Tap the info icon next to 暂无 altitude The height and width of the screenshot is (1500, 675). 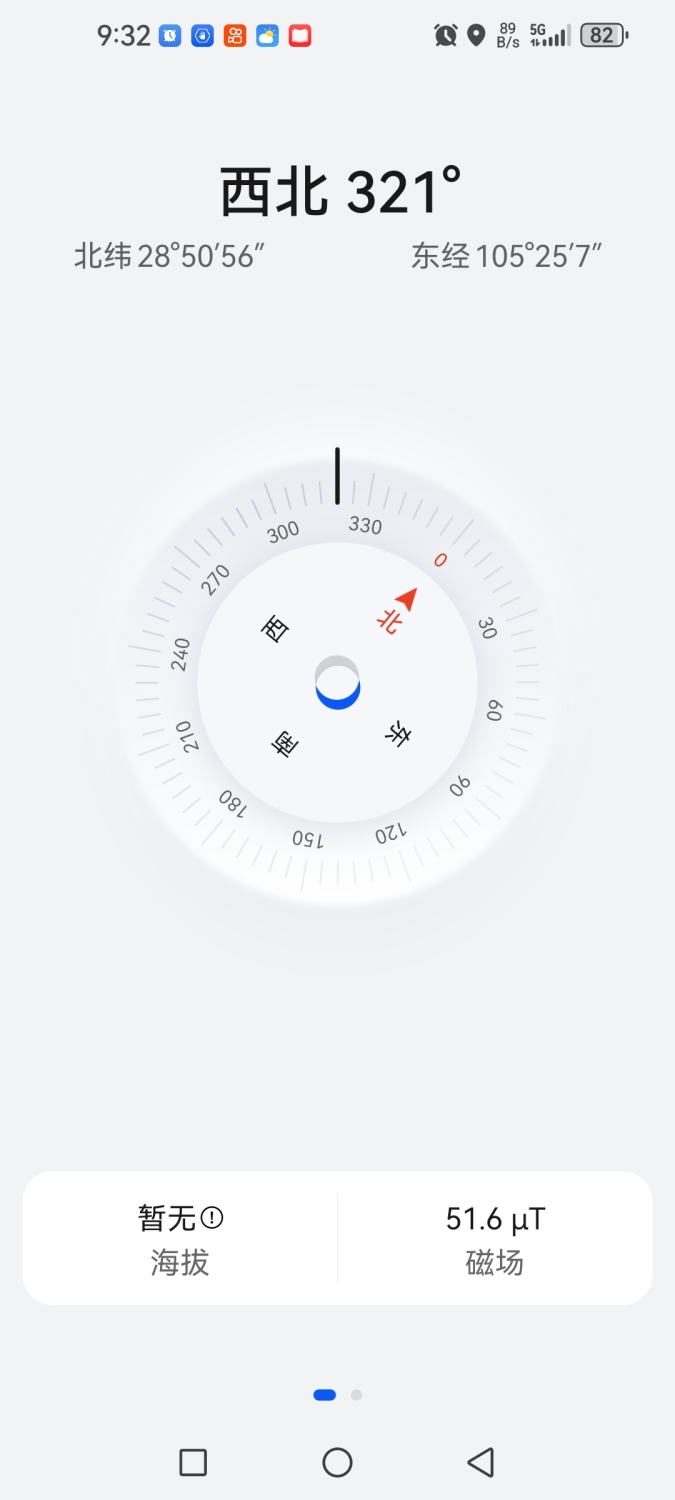coord(212,1218)
